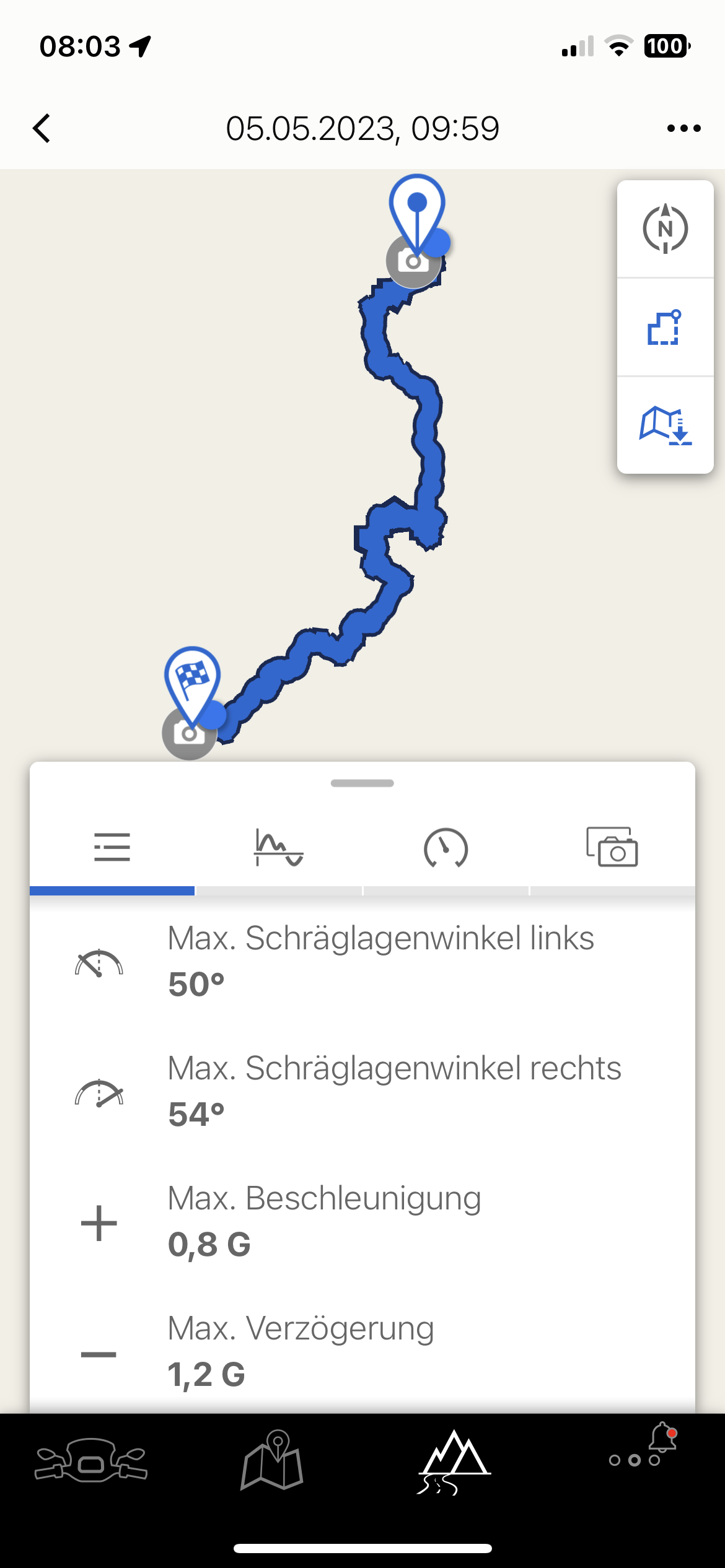Open the recorded trips mountain tab

pyautogui.click(x=454, y=1461)
